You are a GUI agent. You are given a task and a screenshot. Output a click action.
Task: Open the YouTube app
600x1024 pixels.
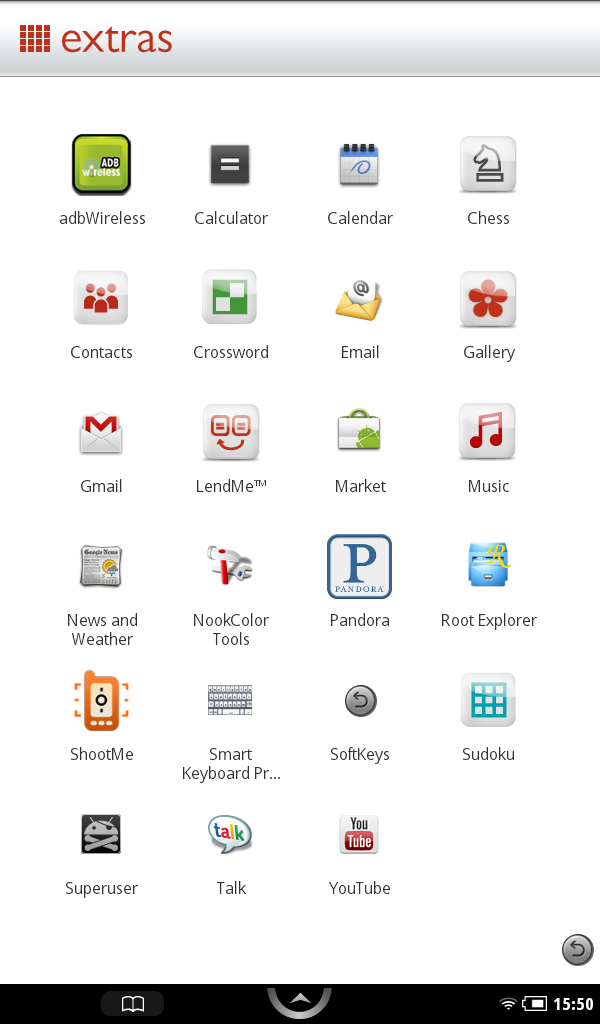(360, 834)
